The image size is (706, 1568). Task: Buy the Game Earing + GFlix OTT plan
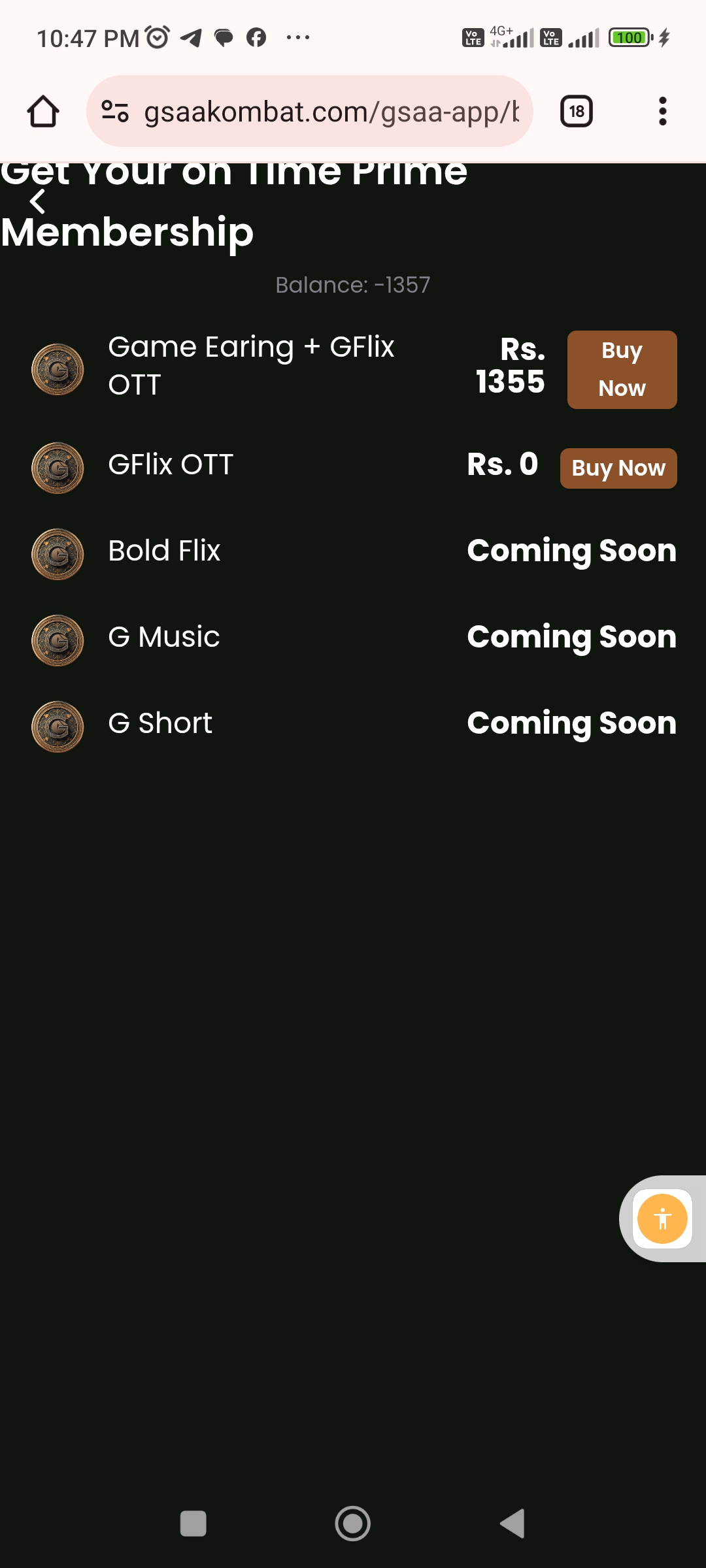click(x=622, y=370)
